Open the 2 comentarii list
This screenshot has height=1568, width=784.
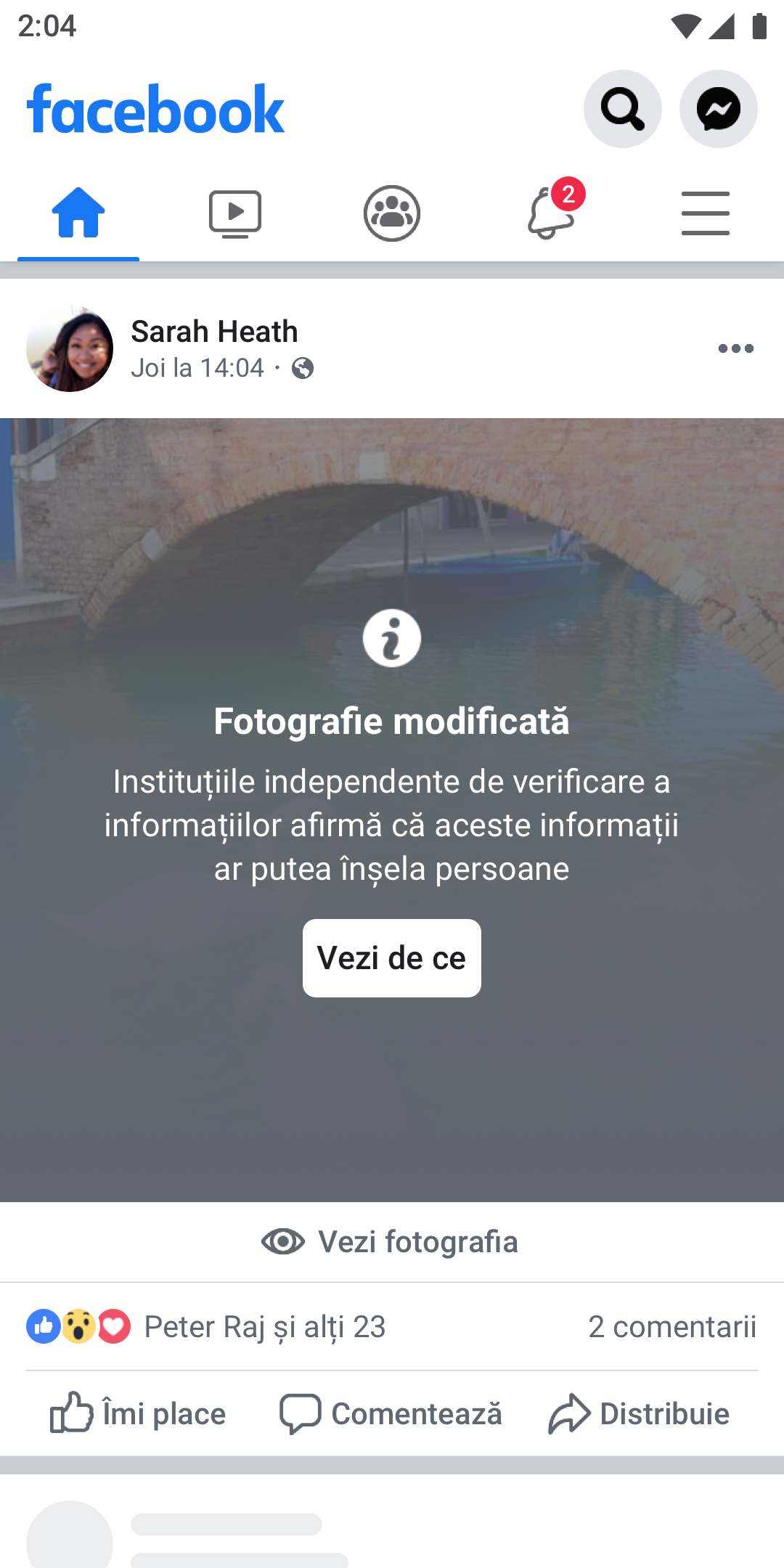(671, 1327)
